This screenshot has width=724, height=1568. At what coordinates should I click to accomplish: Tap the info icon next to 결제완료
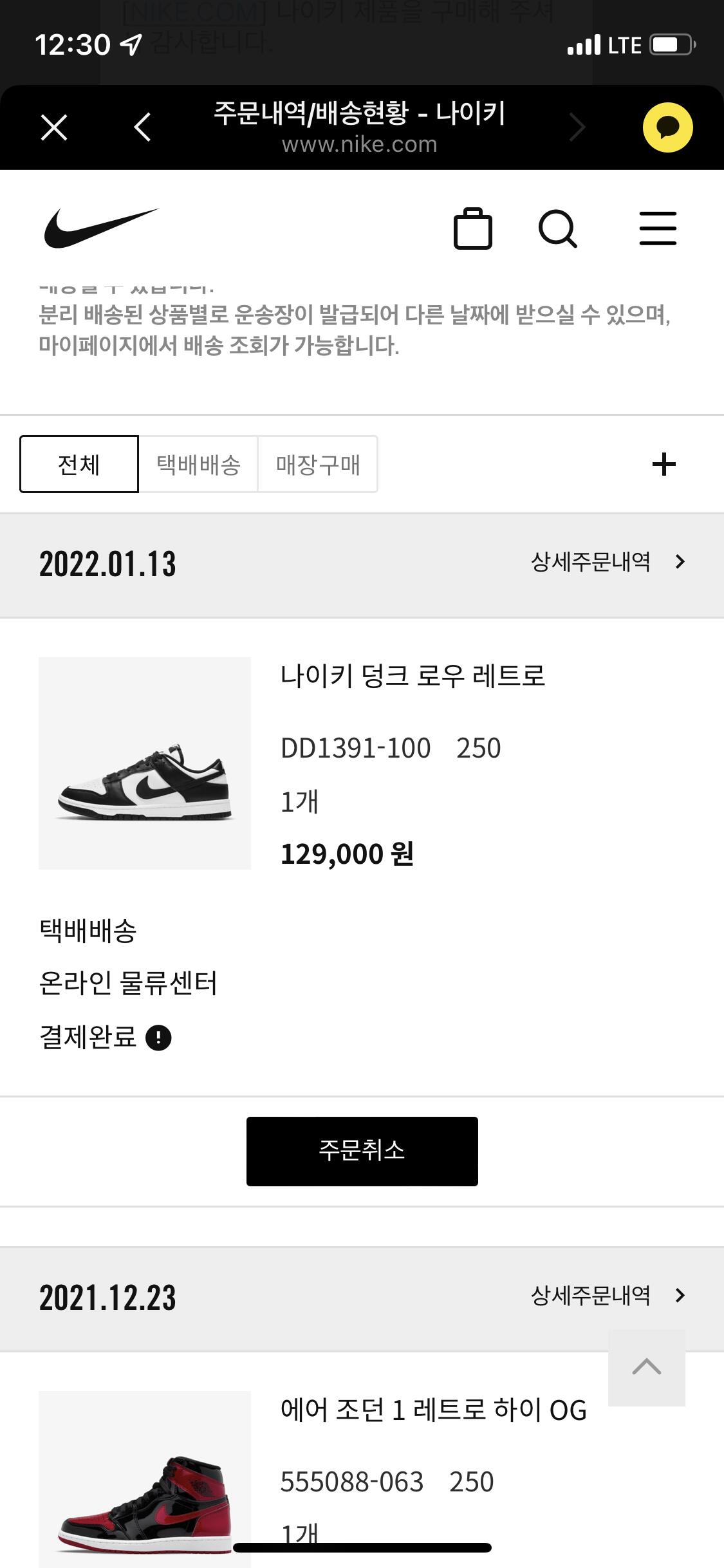click(158, 1038)
